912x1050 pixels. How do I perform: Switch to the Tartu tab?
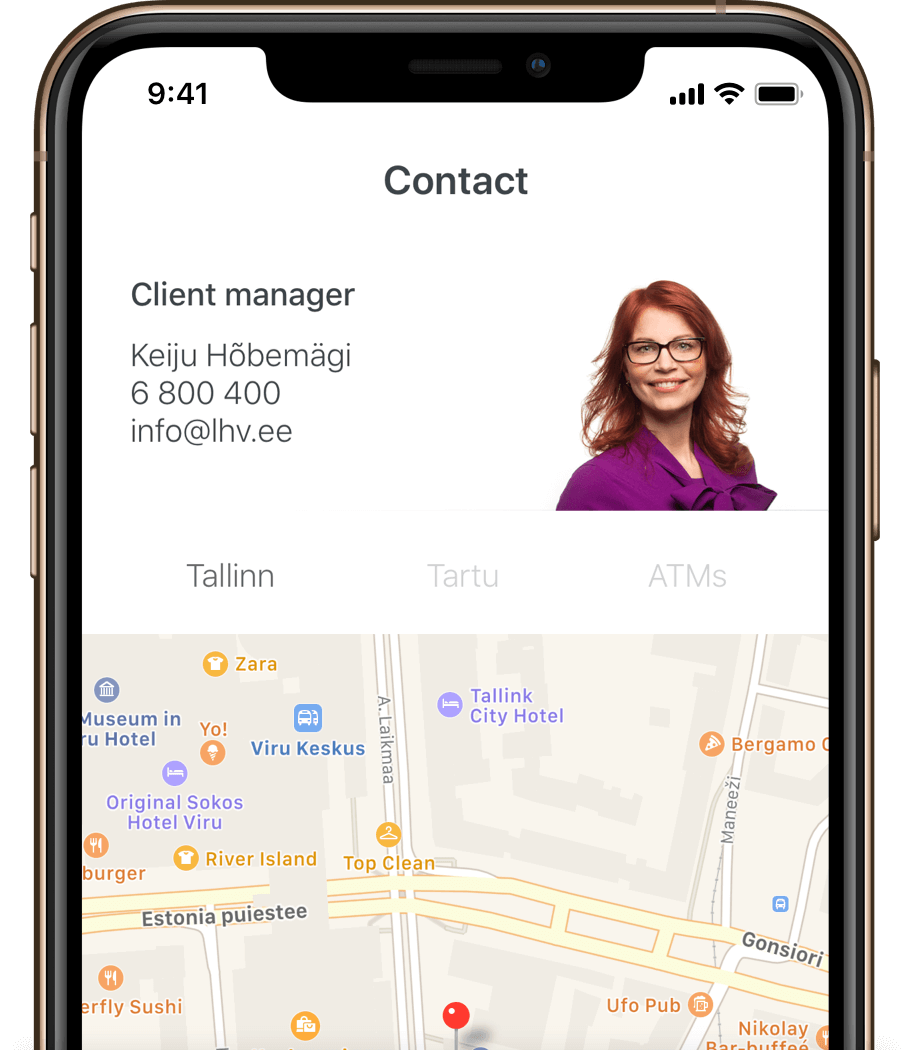click(x=462, y=576)
